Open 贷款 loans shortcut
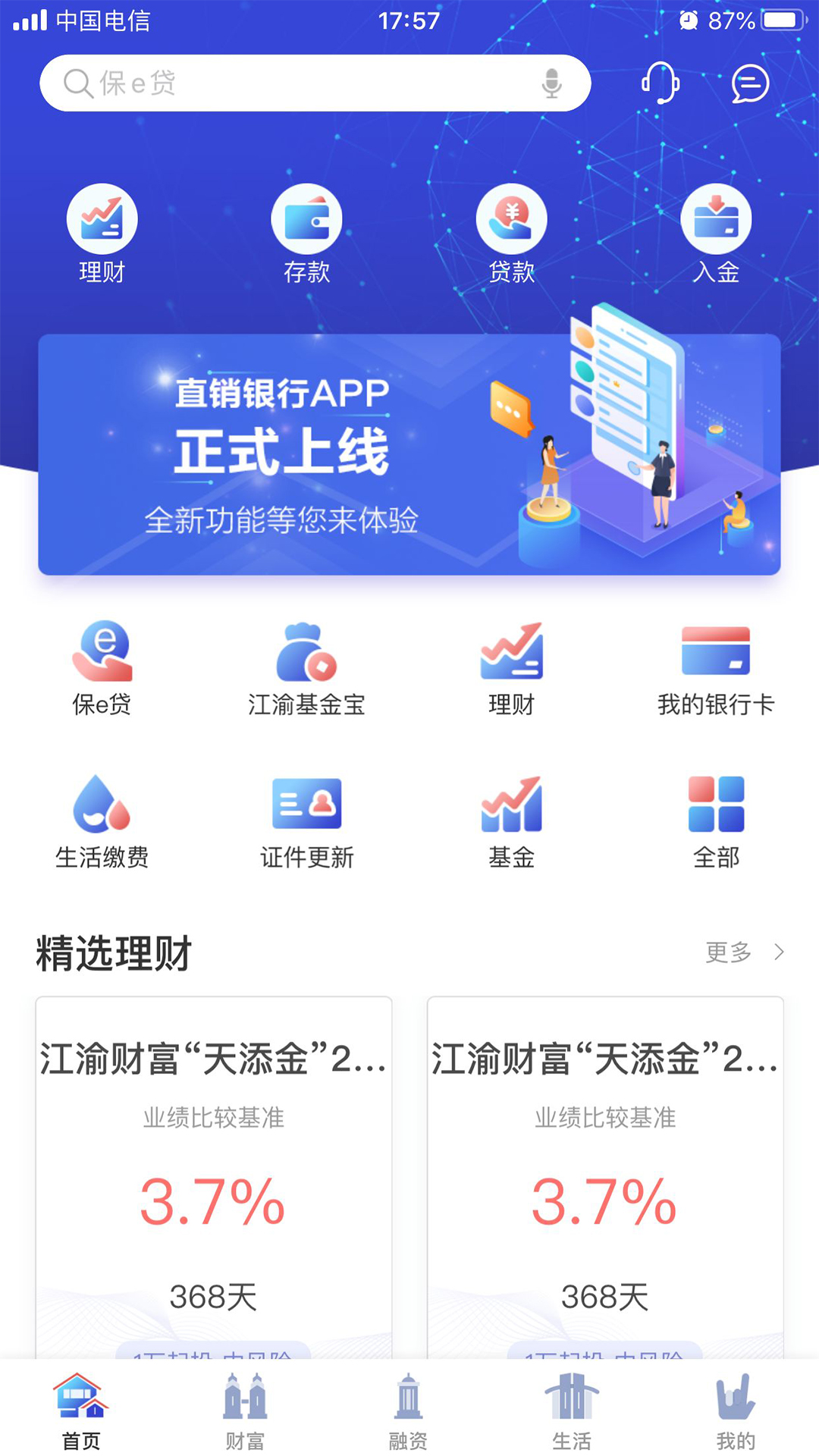 tap(512, 234)
